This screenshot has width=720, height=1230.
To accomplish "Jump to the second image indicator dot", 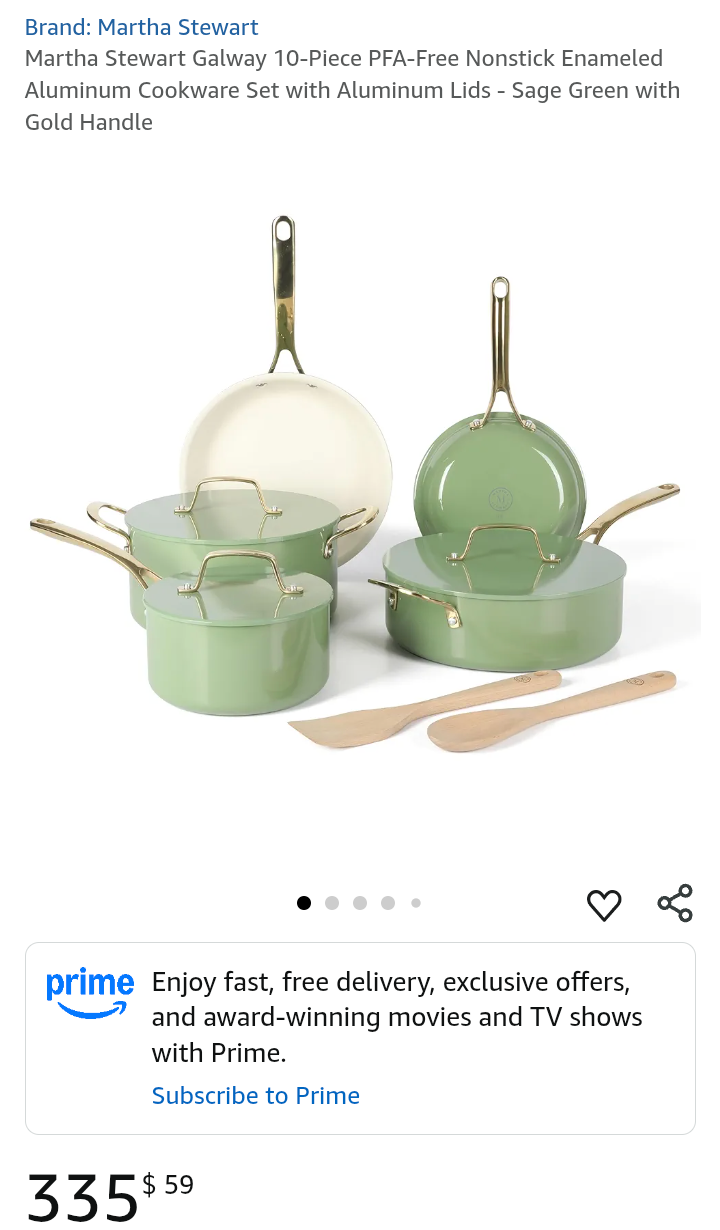I will (x=332, y=903).
